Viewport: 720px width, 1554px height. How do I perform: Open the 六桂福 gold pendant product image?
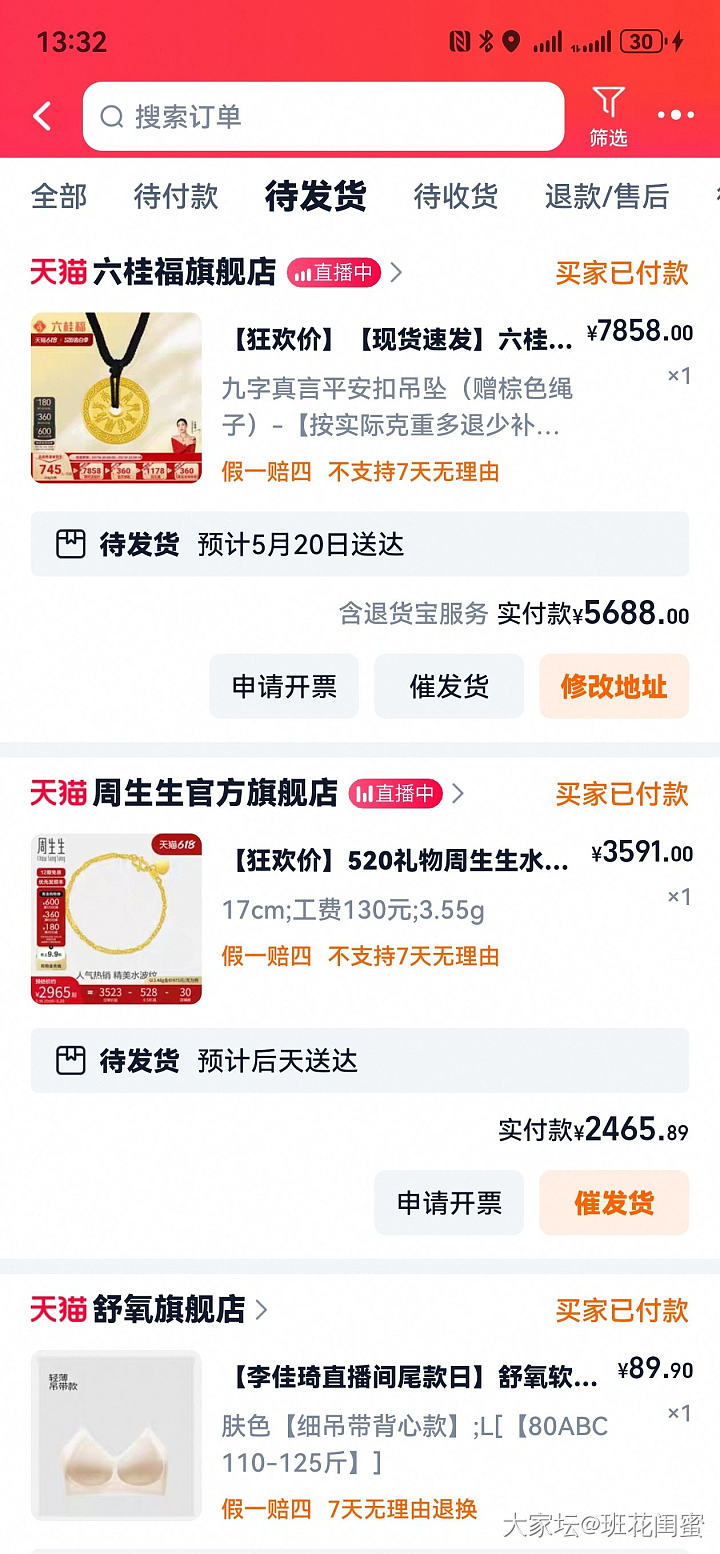coord(116,398)
